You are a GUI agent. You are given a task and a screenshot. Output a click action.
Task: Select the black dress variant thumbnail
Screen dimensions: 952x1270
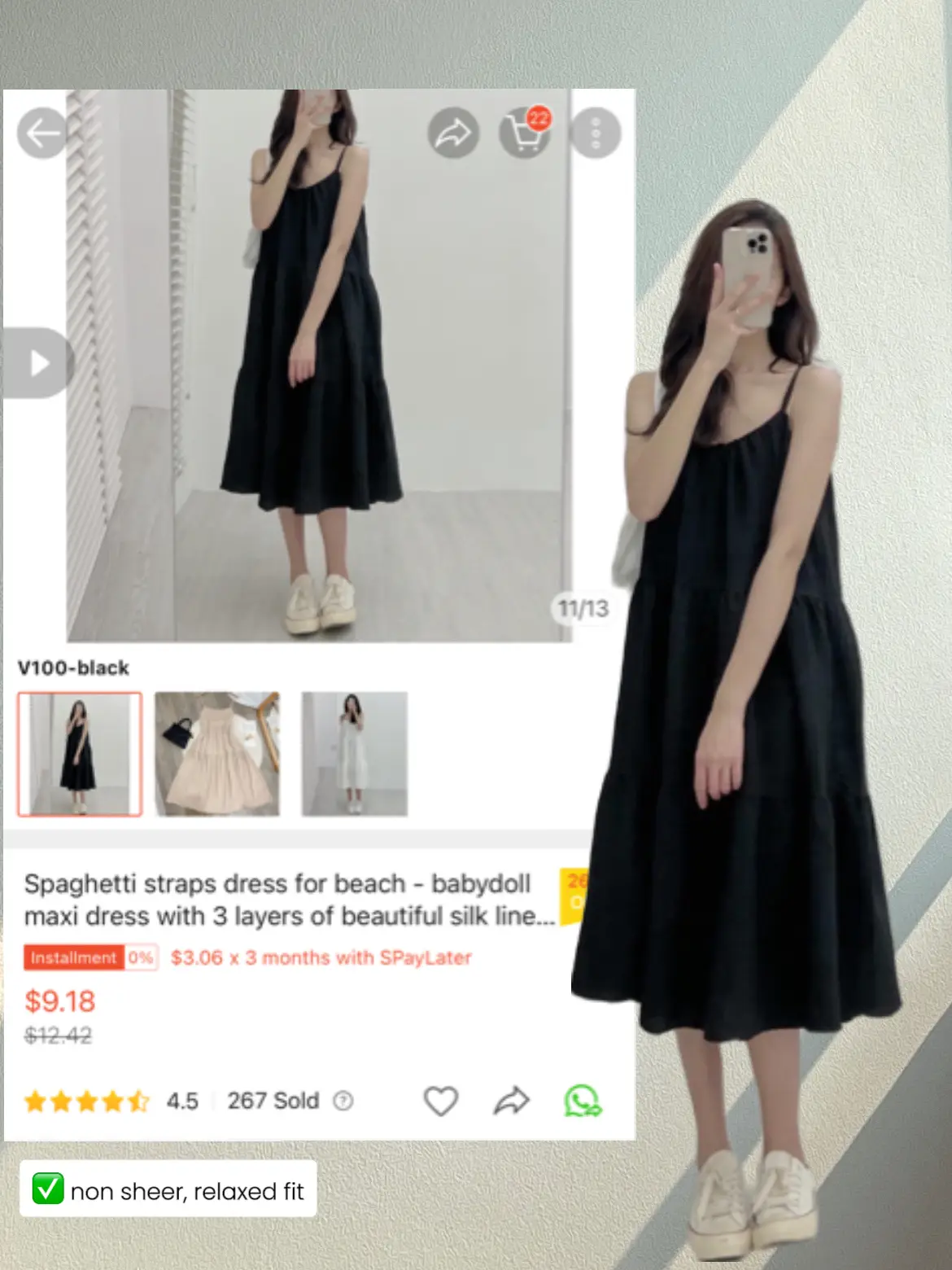(80, 753)
